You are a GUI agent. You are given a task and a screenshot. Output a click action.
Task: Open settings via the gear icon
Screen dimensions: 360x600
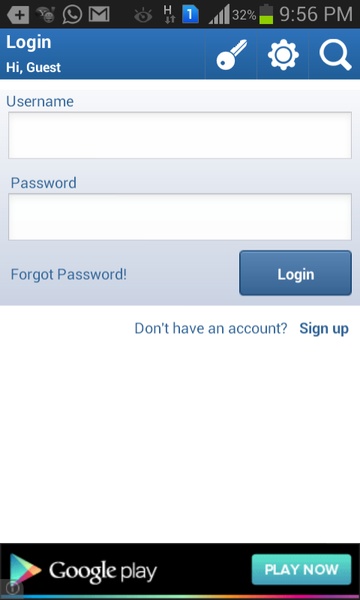pos(283,54)
